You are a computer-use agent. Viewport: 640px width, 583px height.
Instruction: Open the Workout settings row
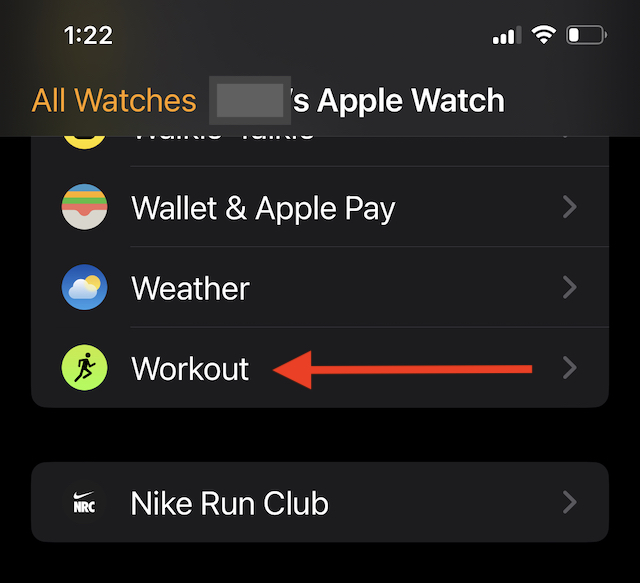coord(190,368)
